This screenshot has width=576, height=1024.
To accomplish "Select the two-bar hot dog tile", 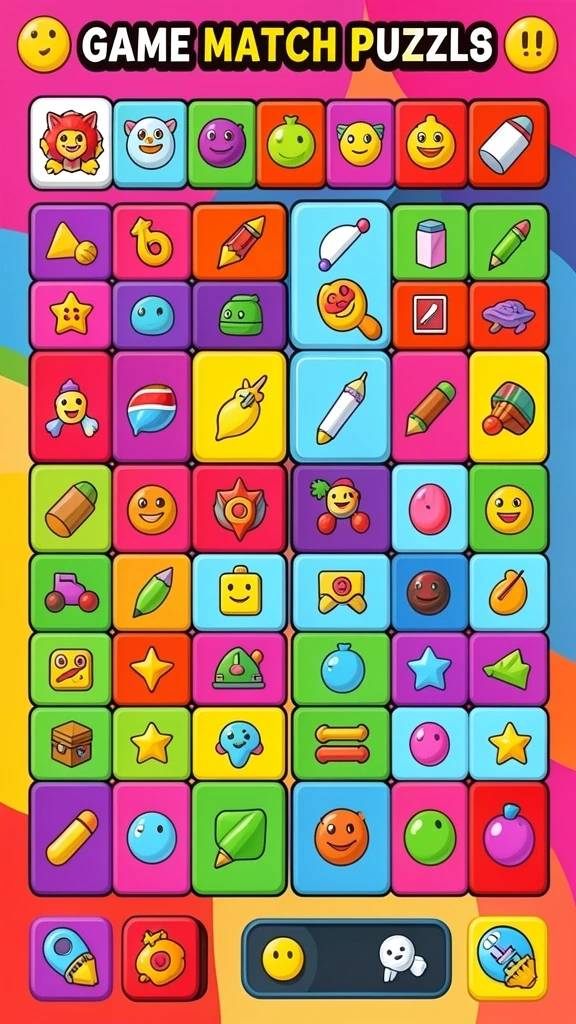I will 340,743.
